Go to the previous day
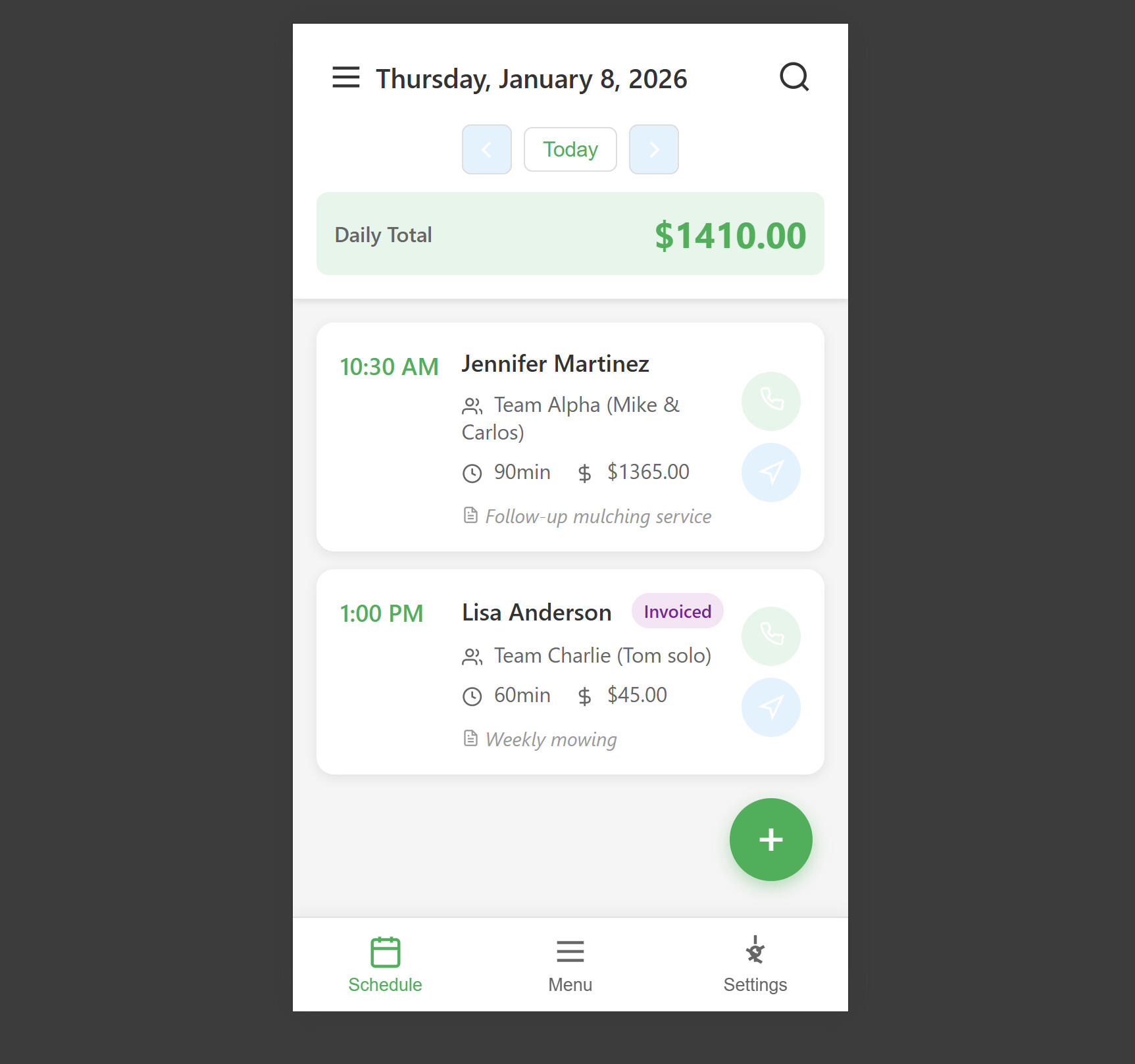The image size is (1135, 1064). [486, 149]
